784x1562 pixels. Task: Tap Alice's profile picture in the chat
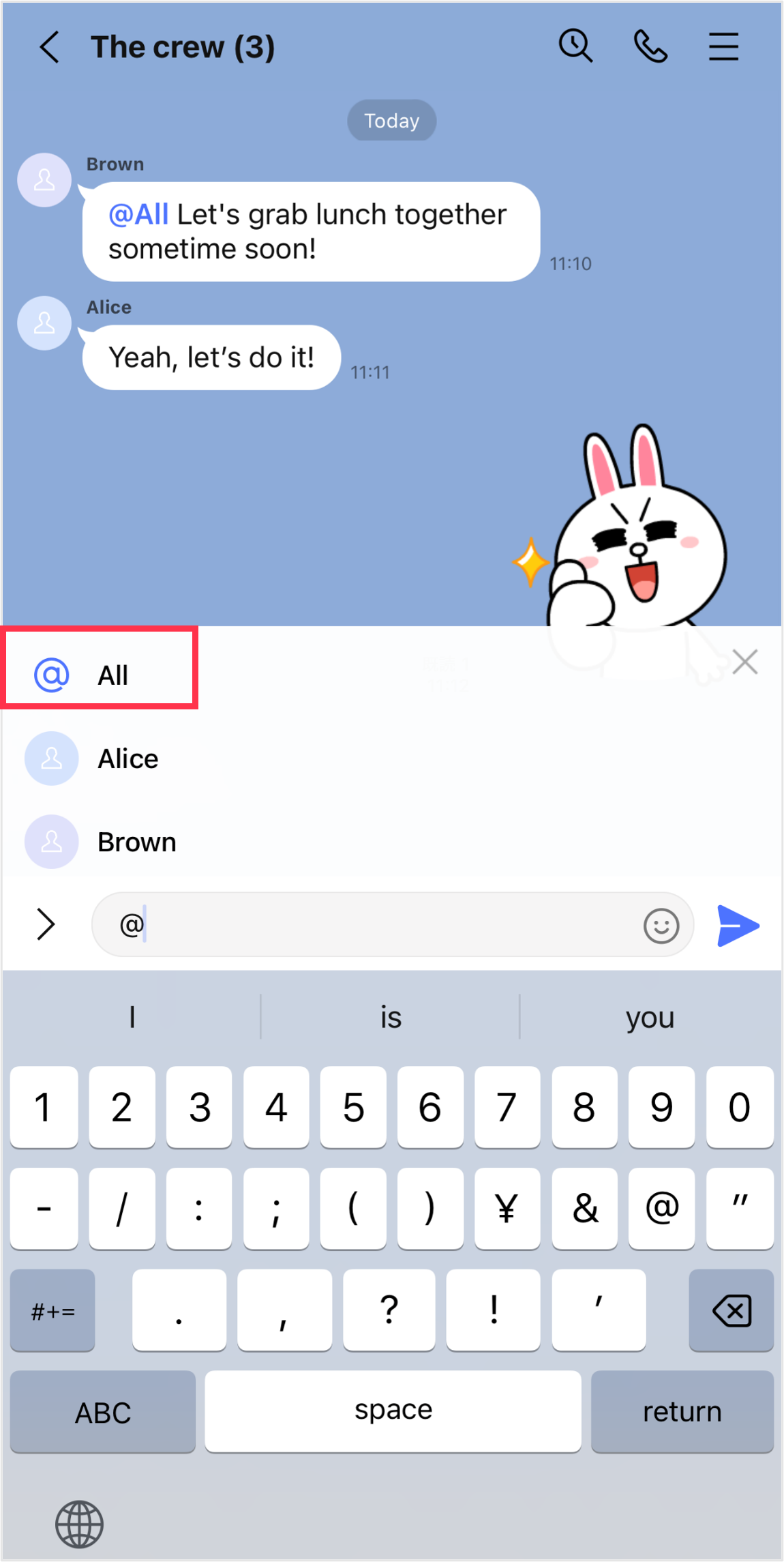[x=44, y=323]
